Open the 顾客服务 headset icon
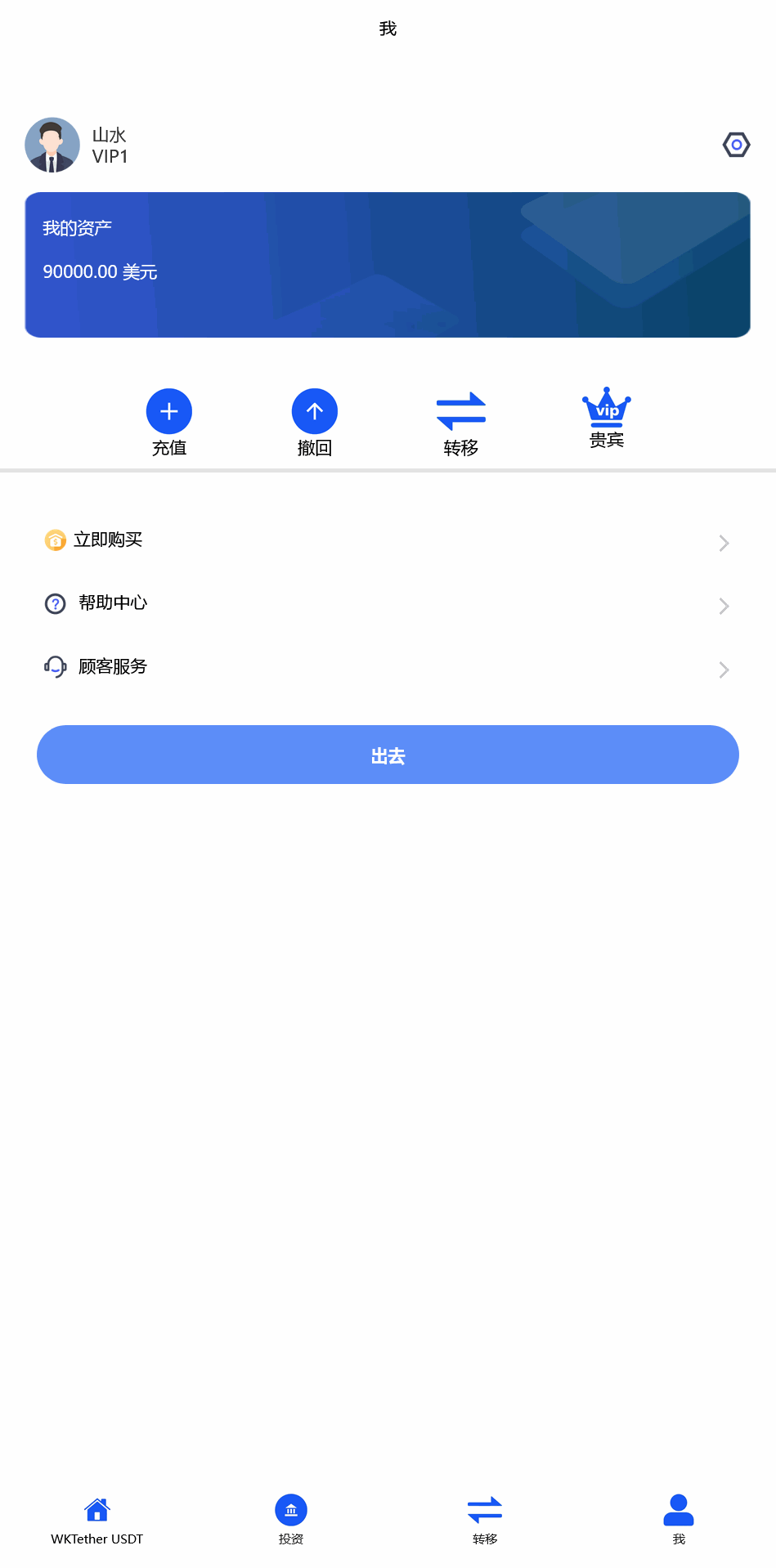 (55, 667)
